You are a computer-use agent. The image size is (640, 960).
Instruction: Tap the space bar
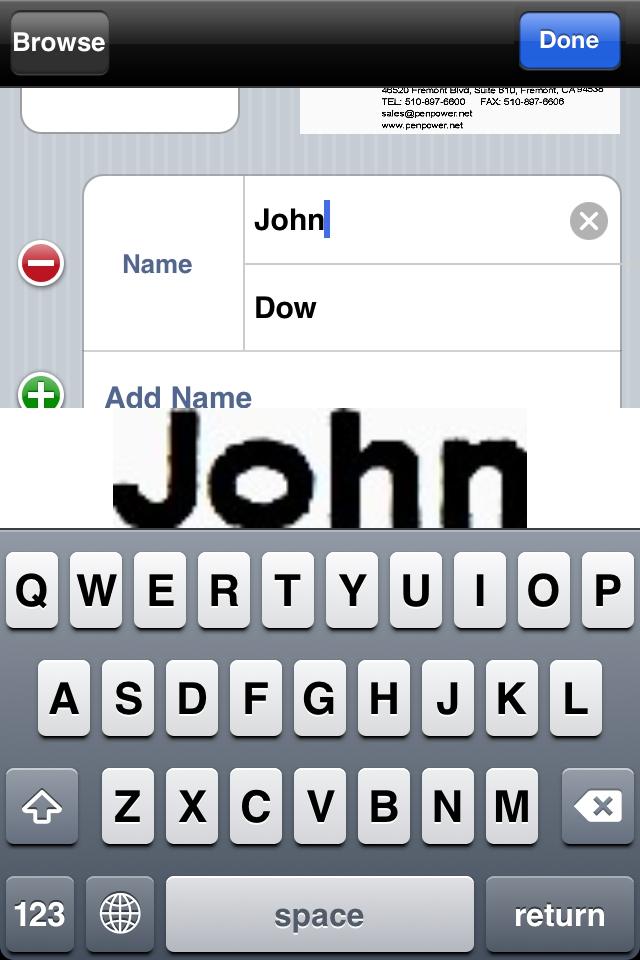(x=319, y=914)
